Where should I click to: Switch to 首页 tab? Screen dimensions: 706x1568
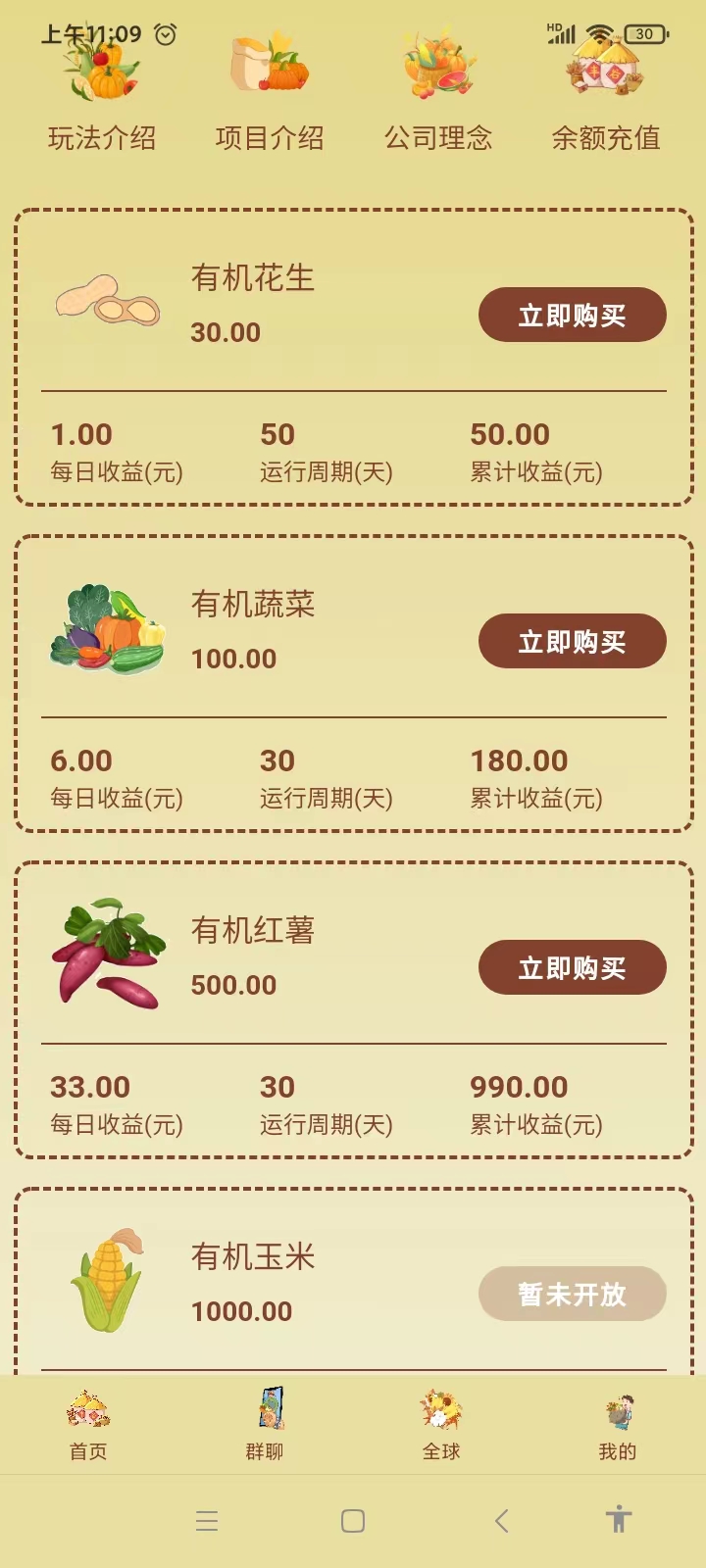(88, 1426)
